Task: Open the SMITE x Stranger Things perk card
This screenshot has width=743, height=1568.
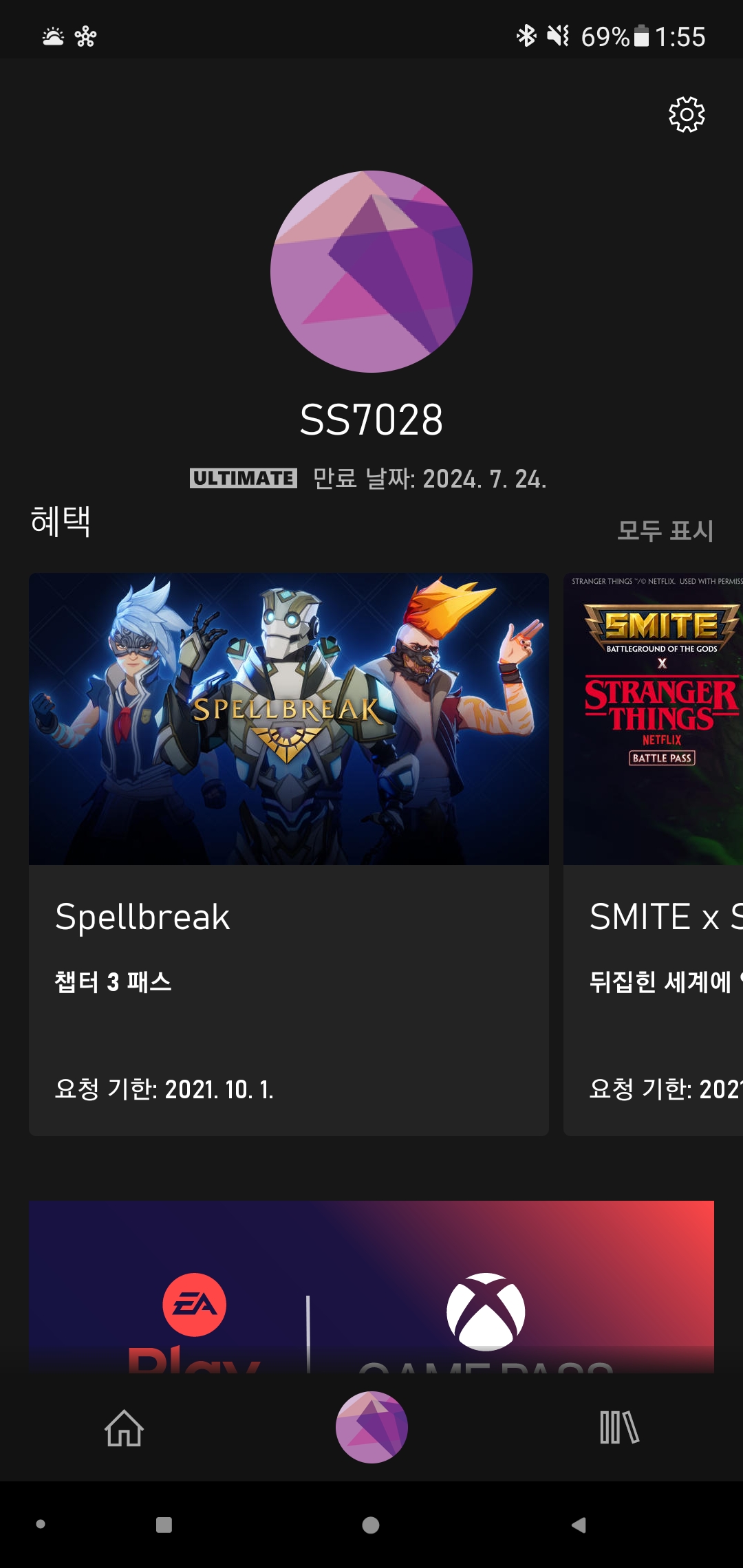Action: click(654, 854)
